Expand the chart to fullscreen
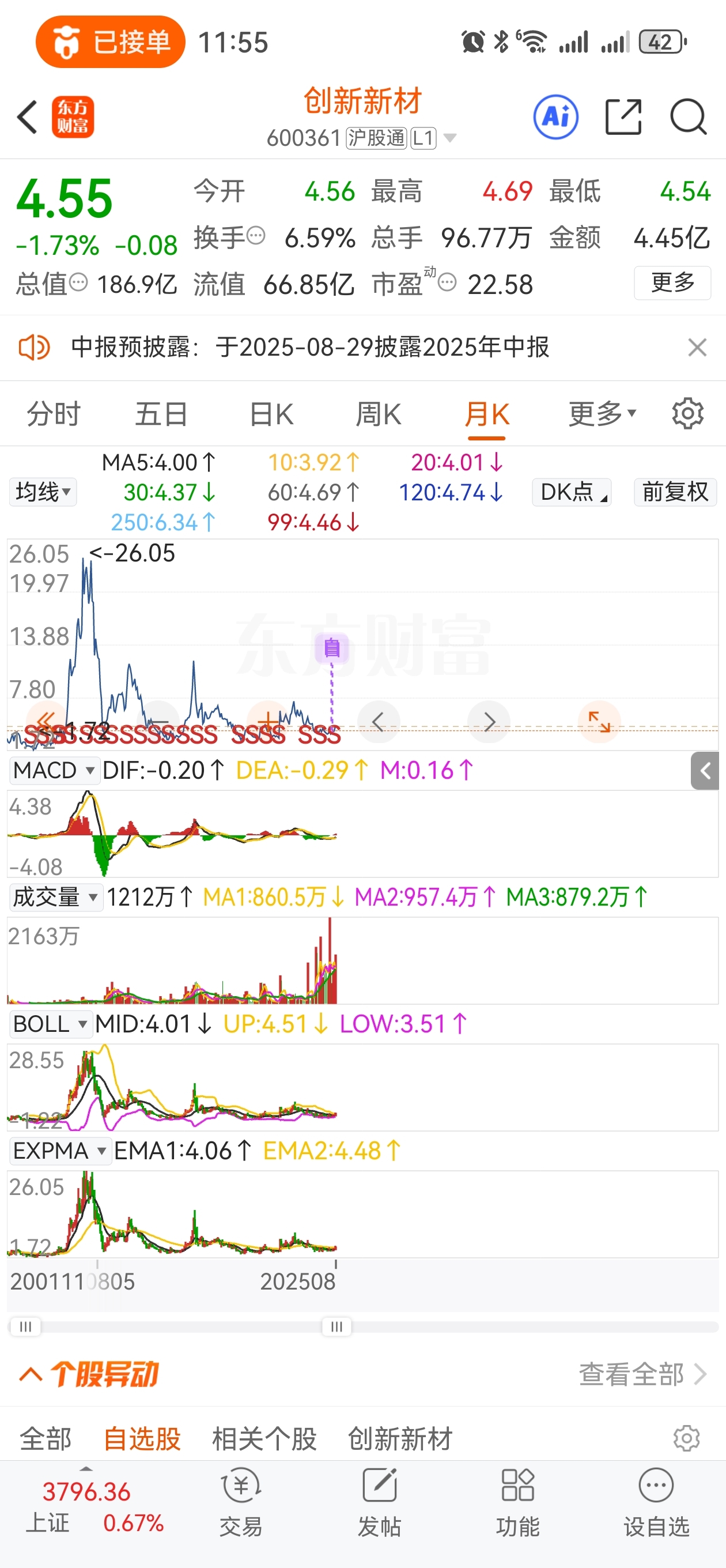The width and height of the screenshot is (726, 1568). pos(599,722)
